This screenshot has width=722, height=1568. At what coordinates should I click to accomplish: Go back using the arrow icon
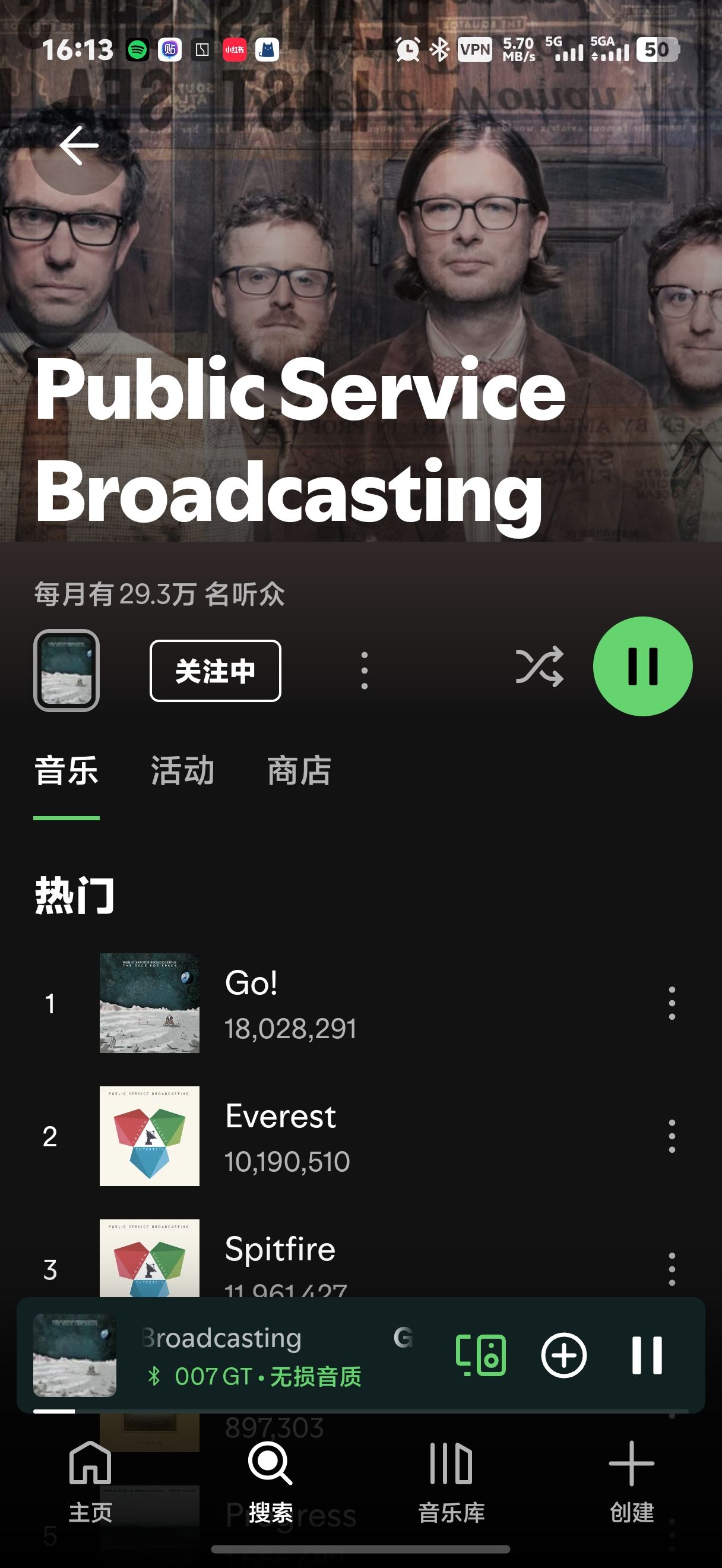(79, 146)
